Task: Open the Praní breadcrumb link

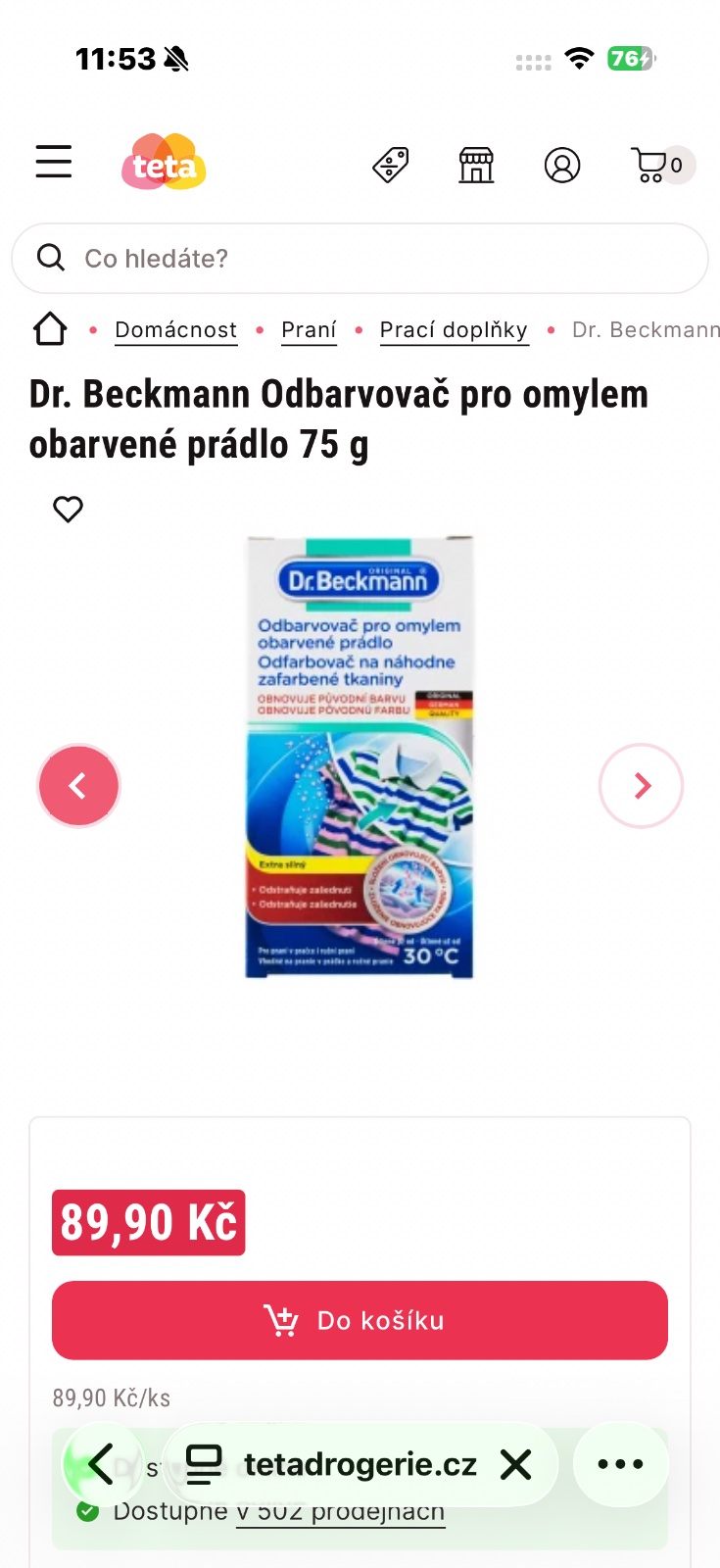Action: pos(309,330)
